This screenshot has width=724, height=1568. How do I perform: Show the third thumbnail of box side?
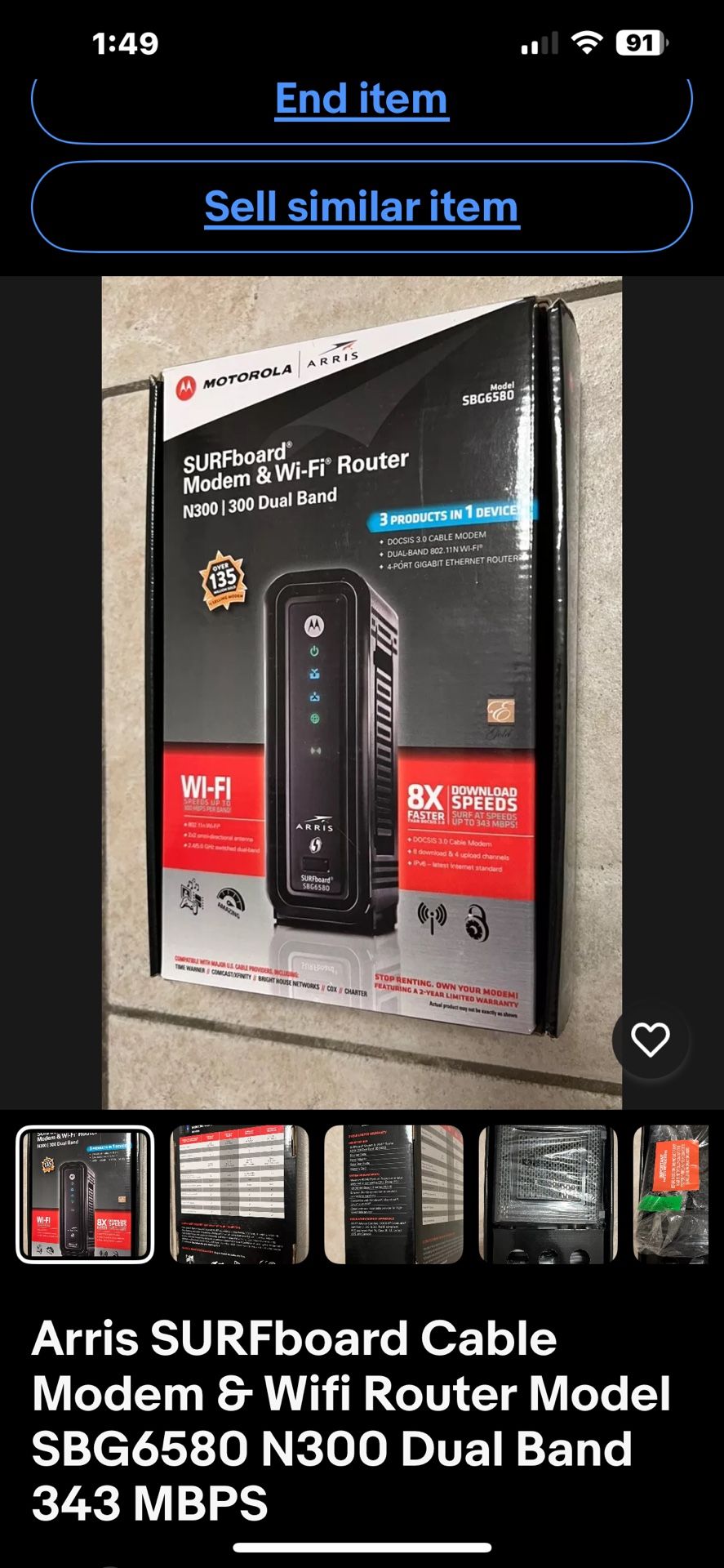pyautogui.click(x=393, y=1194)
